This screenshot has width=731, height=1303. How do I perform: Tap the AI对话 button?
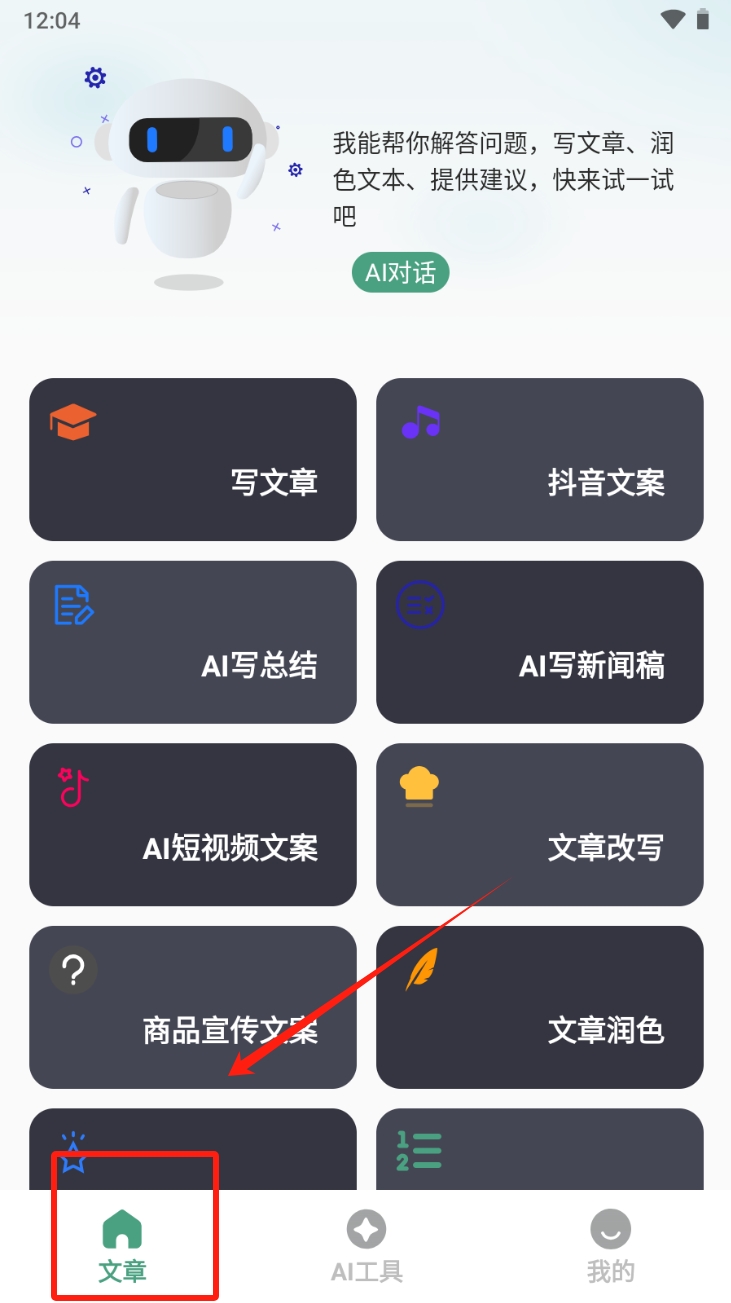click(400, 273)
